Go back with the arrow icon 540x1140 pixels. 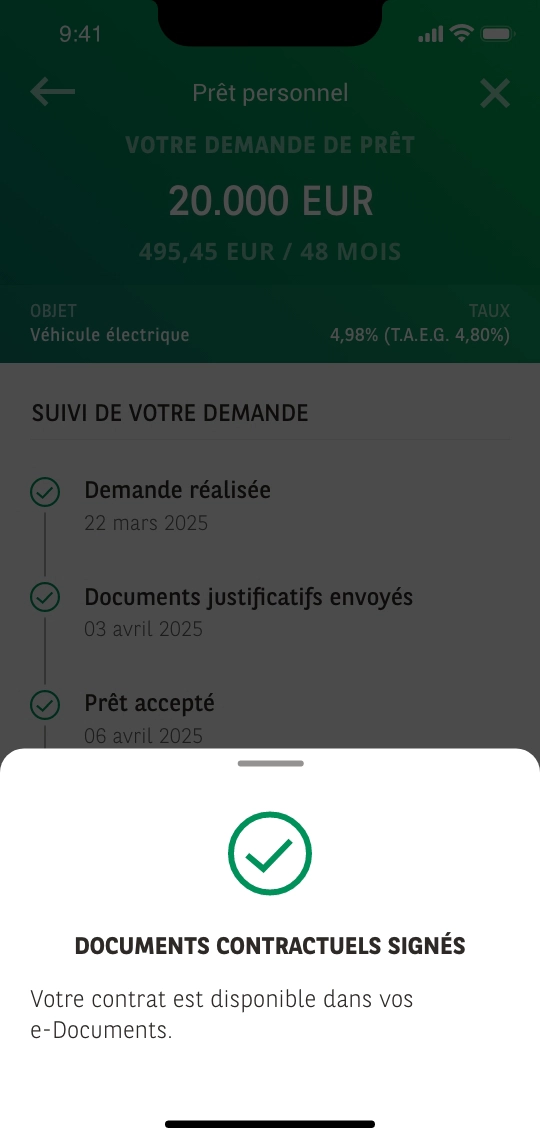(52, 92)
